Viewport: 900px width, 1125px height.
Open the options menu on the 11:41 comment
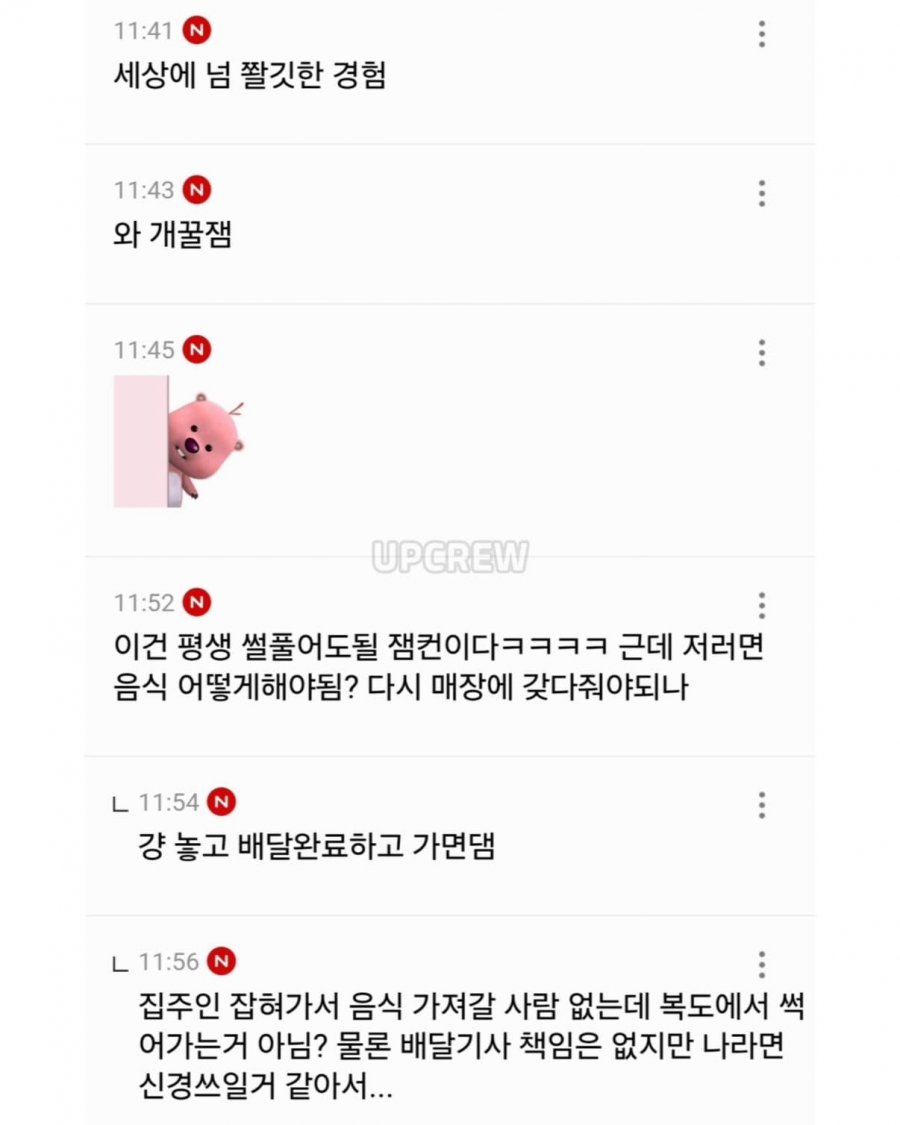(x=761, y=34)
